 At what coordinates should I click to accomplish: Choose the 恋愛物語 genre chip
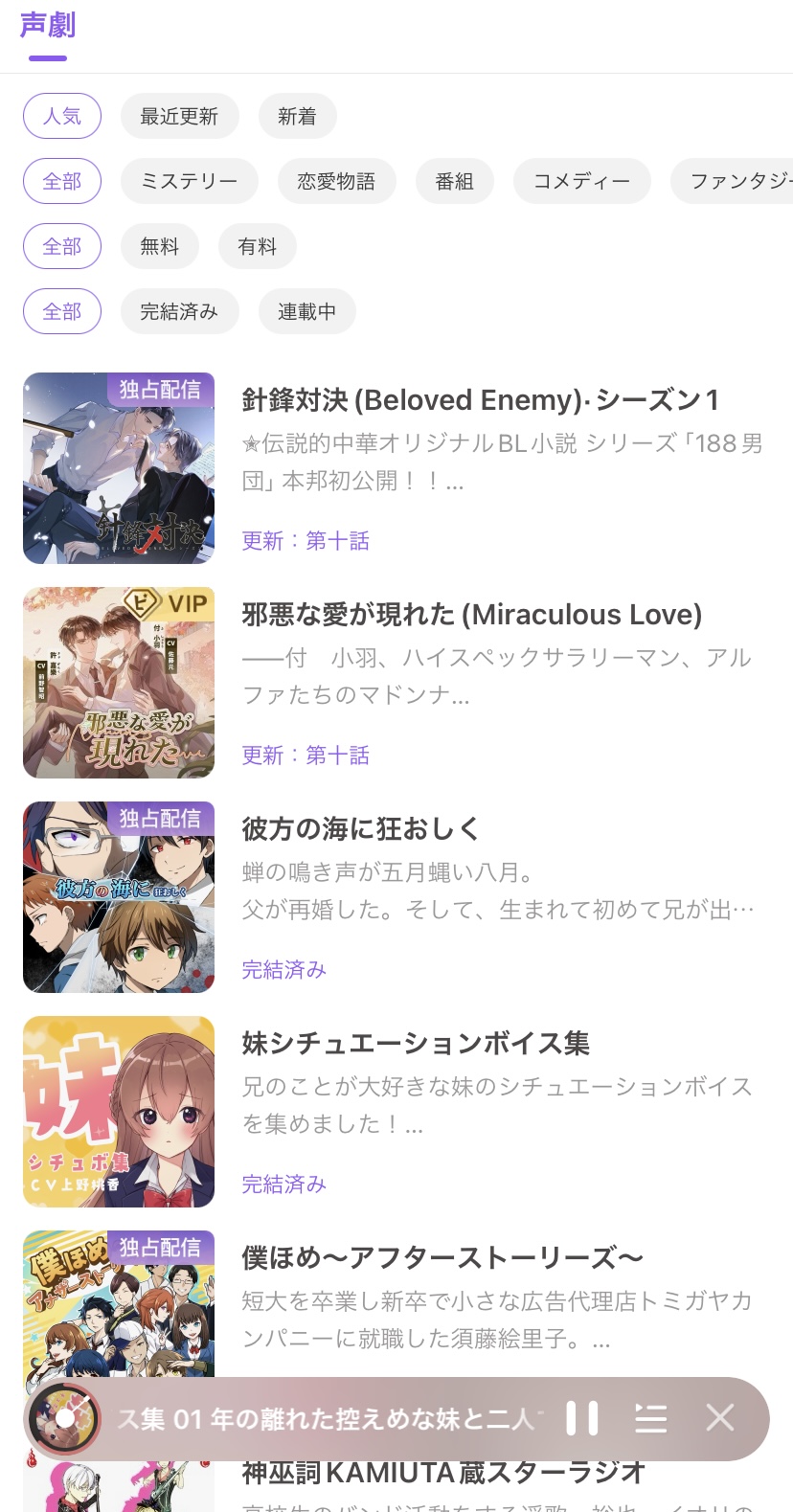336,181
